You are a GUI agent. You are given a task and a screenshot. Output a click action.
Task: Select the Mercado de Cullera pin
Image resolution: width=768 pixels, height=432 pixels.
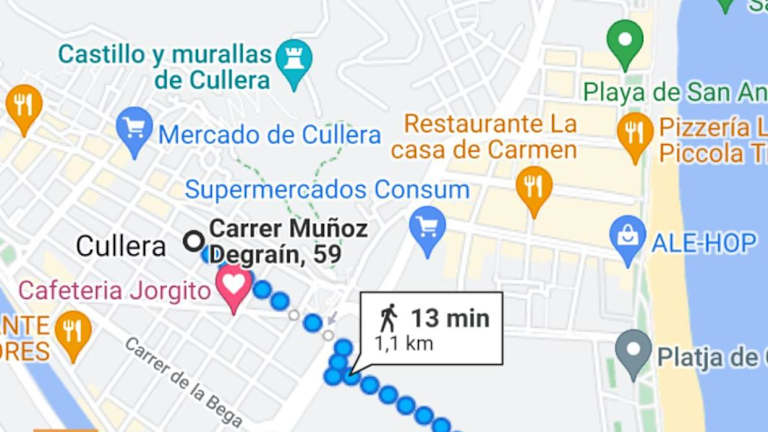(x=133, y=126)
